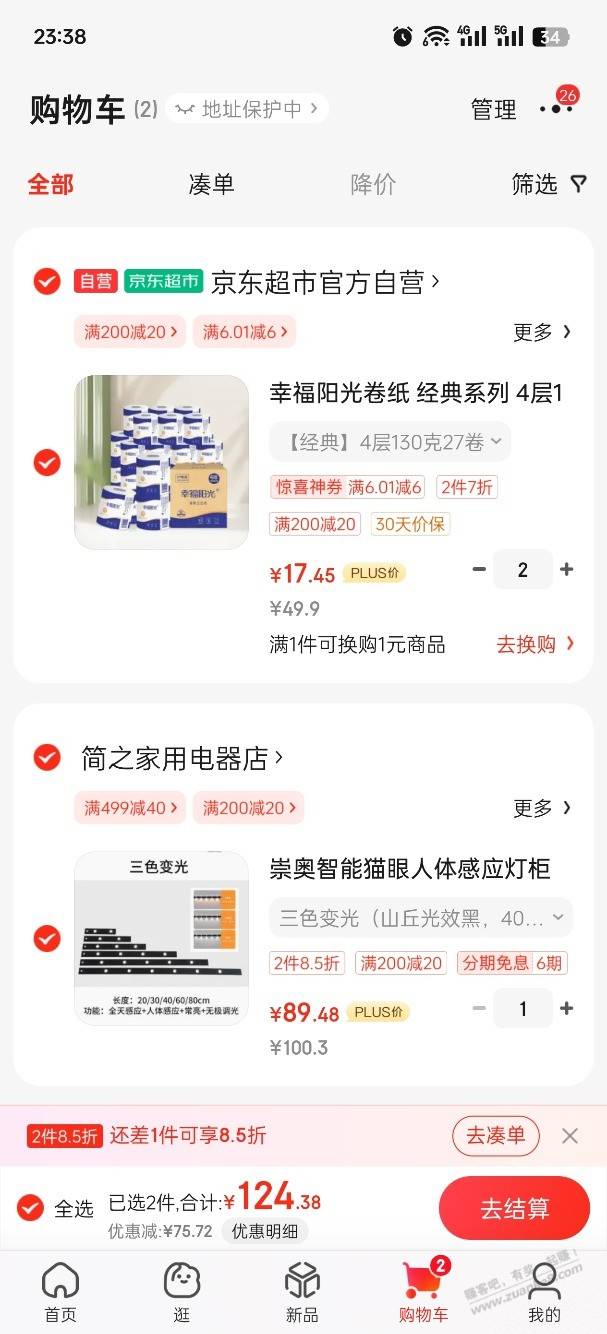Switch to the 凑单 tab

[211, 184]
